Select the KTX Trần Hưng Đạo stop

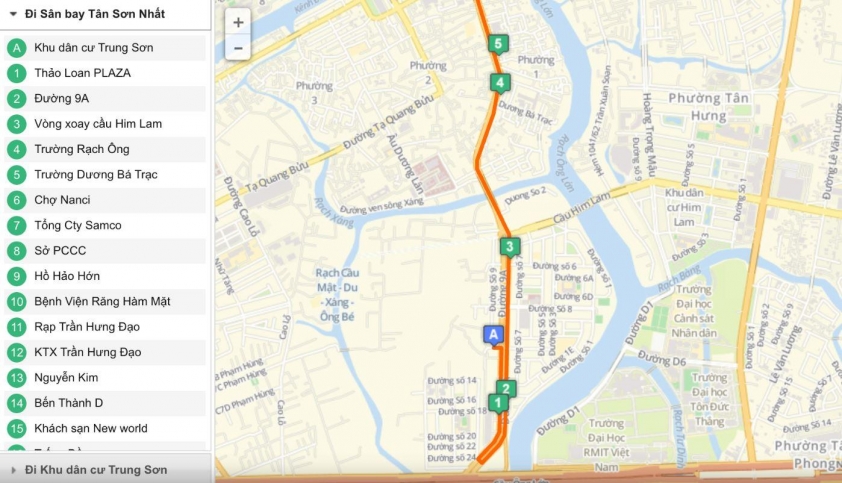[x=88, y=352]
